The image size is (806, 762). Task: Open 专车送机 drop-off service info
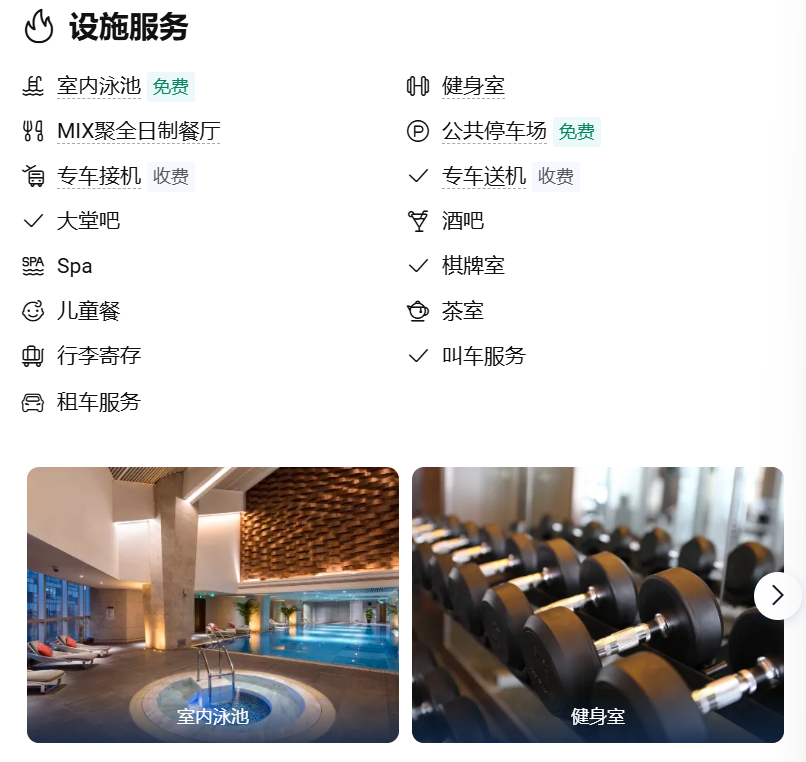click(483, 177)
